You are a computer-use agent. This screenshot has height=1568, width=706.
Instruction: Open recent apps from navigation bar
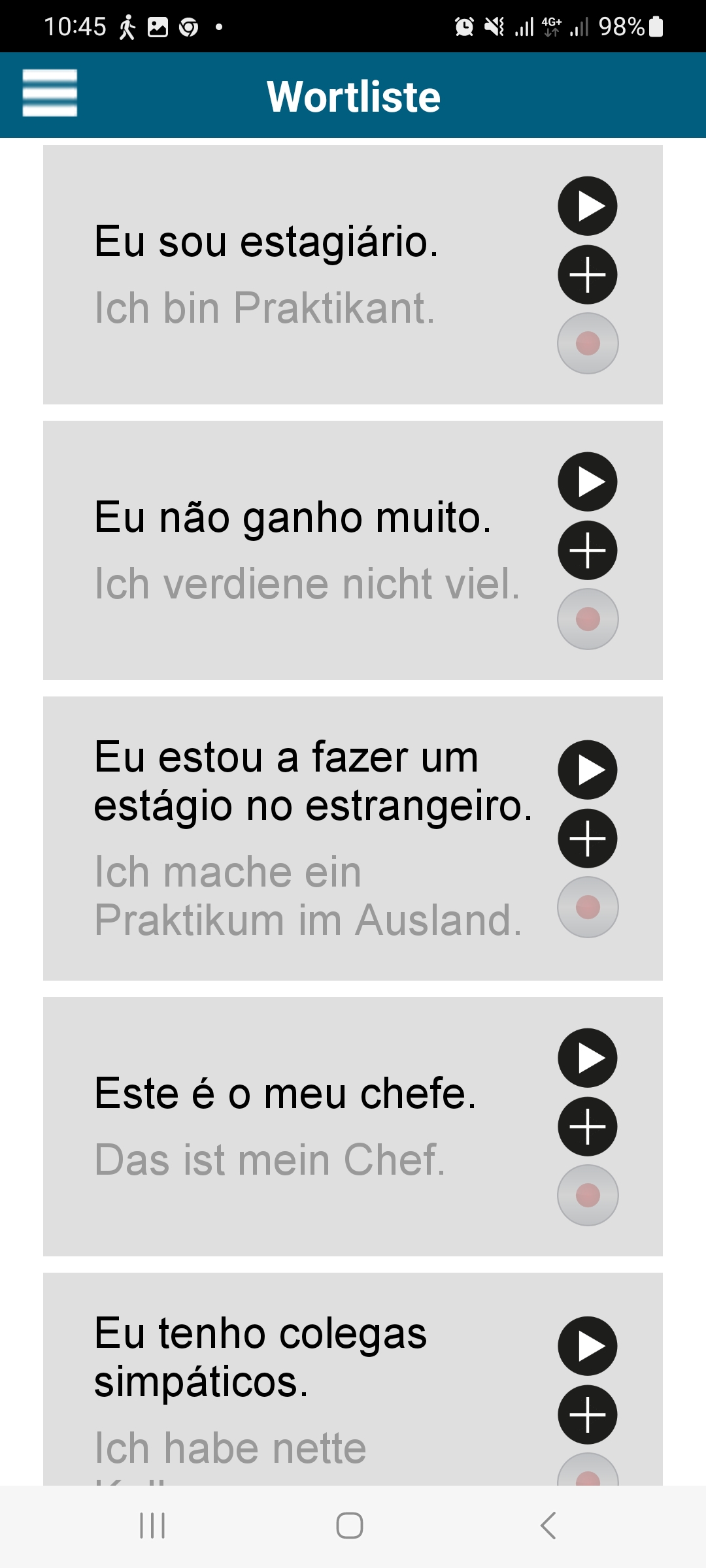[152, 1526]
